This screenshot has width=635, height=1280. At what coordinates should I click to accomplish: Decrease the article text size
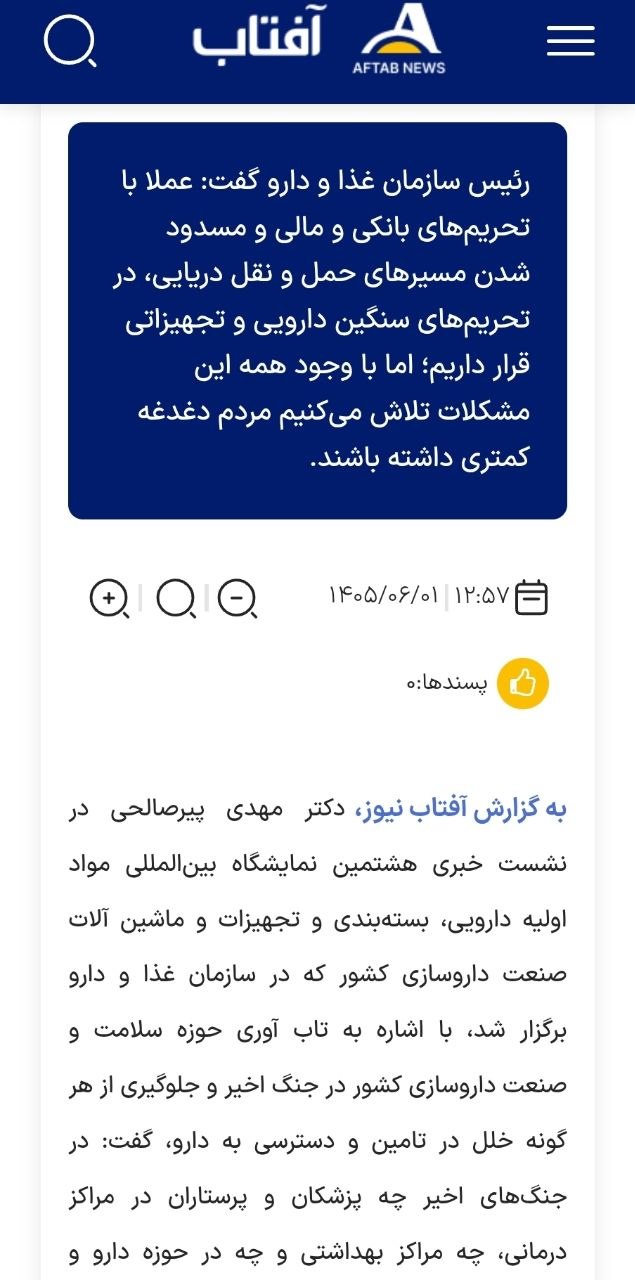(x=237, y=598)
